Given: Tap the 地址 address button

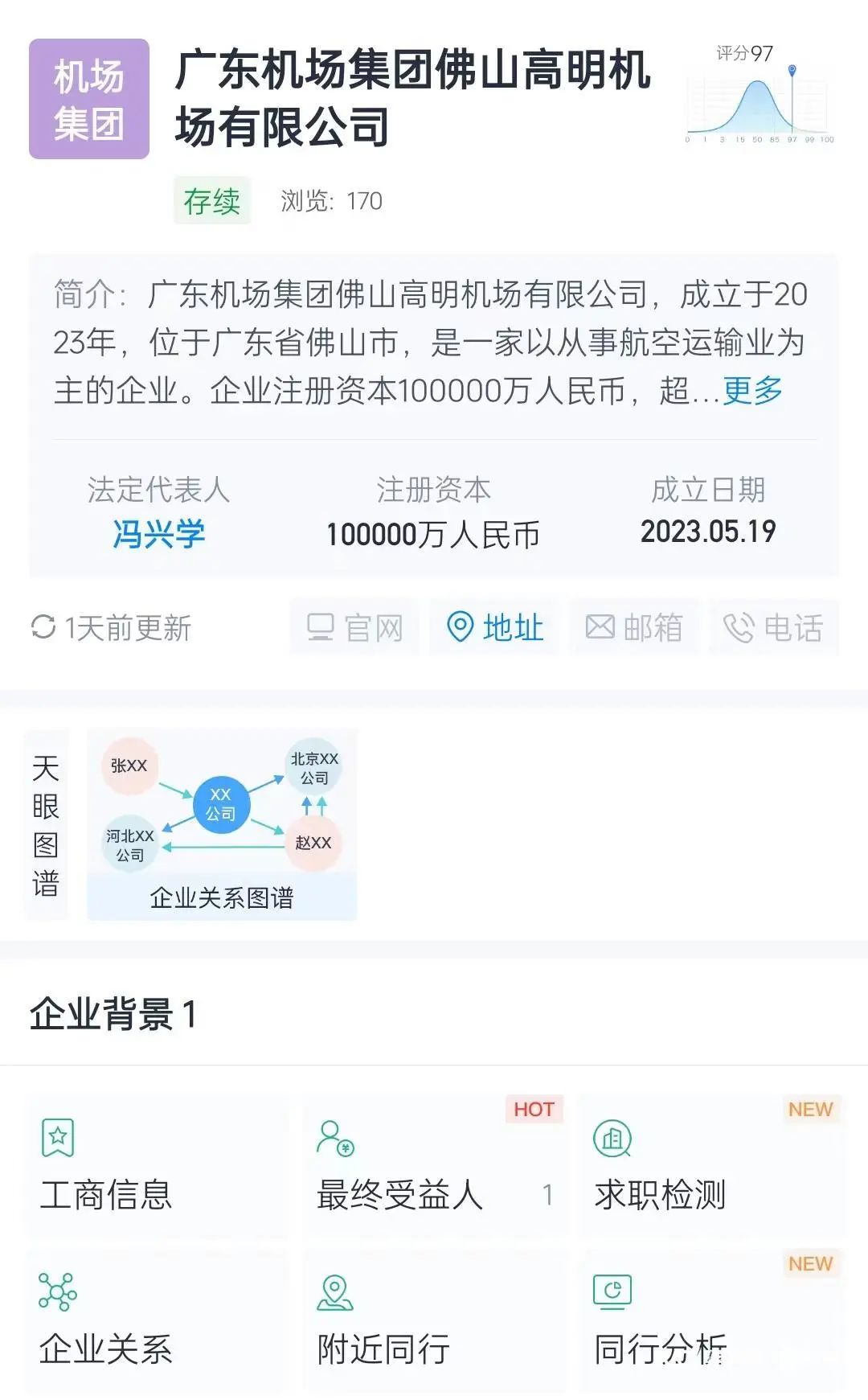Looking at the screenshot, I should click(x=494, y=627).
